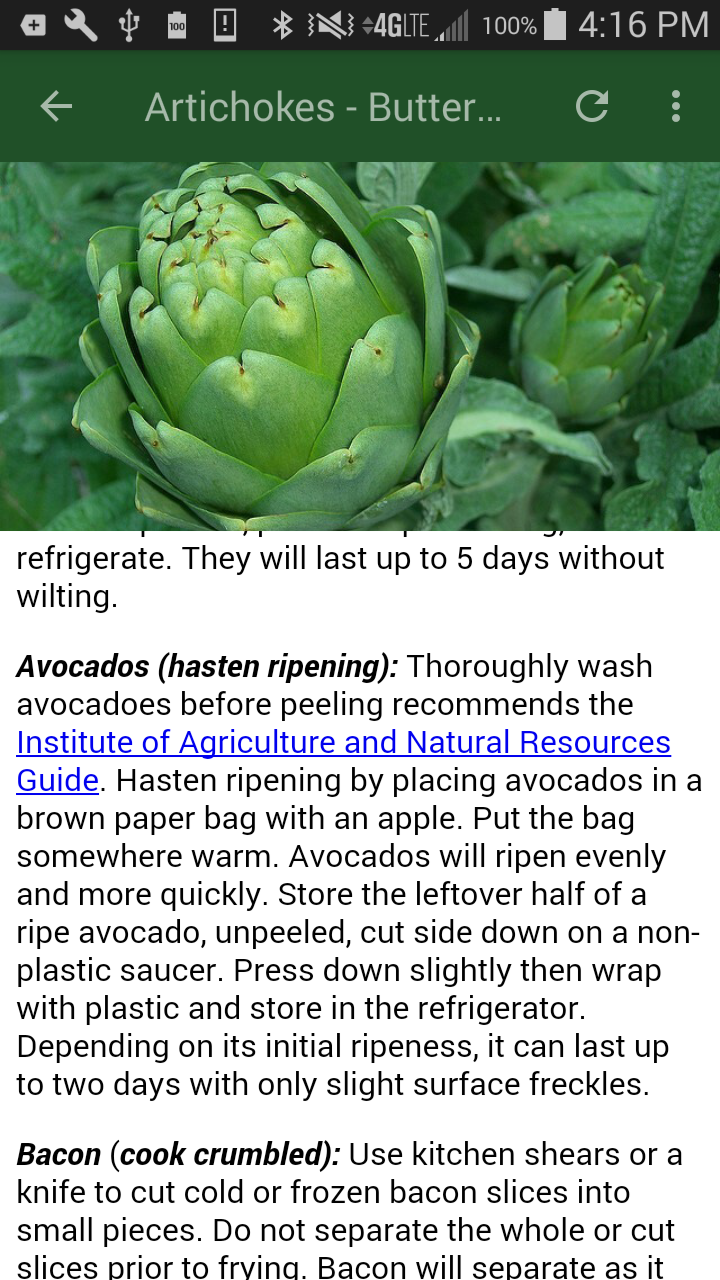Tap the signal strength bars indicator
Viewport: 720px width, 1280px height.
452,27
